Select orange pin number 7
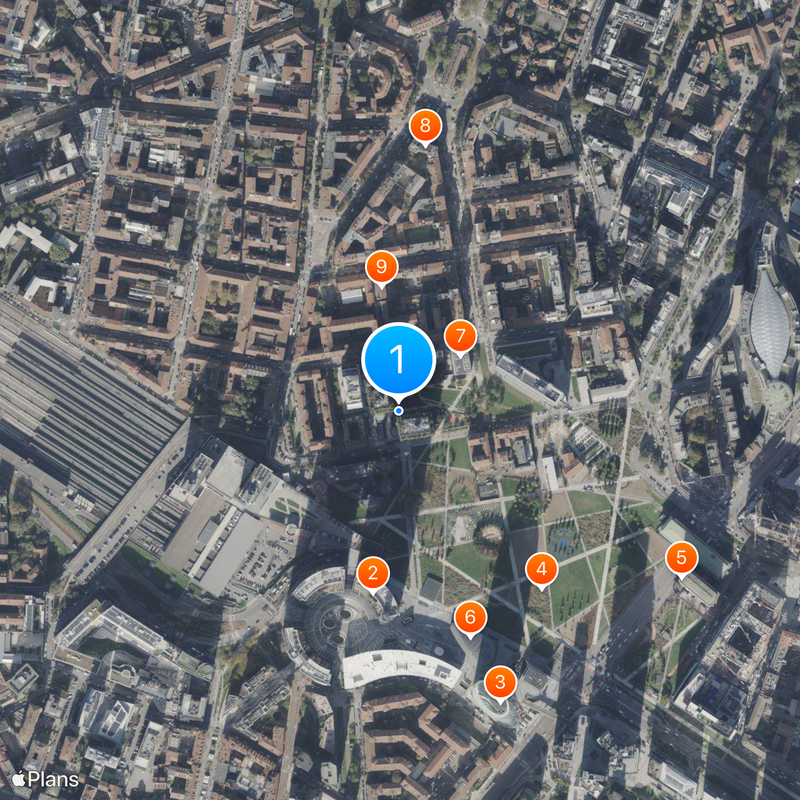800x800 pixels. pos(460,336)
